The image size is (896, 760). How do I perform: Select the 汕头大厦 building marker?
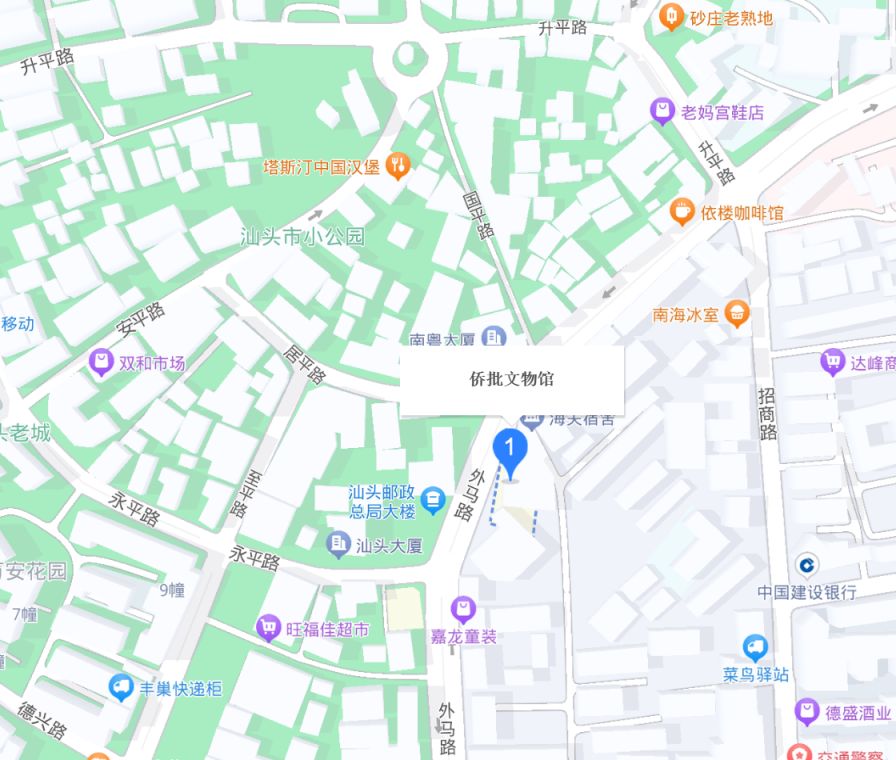(x=340, y=545)
